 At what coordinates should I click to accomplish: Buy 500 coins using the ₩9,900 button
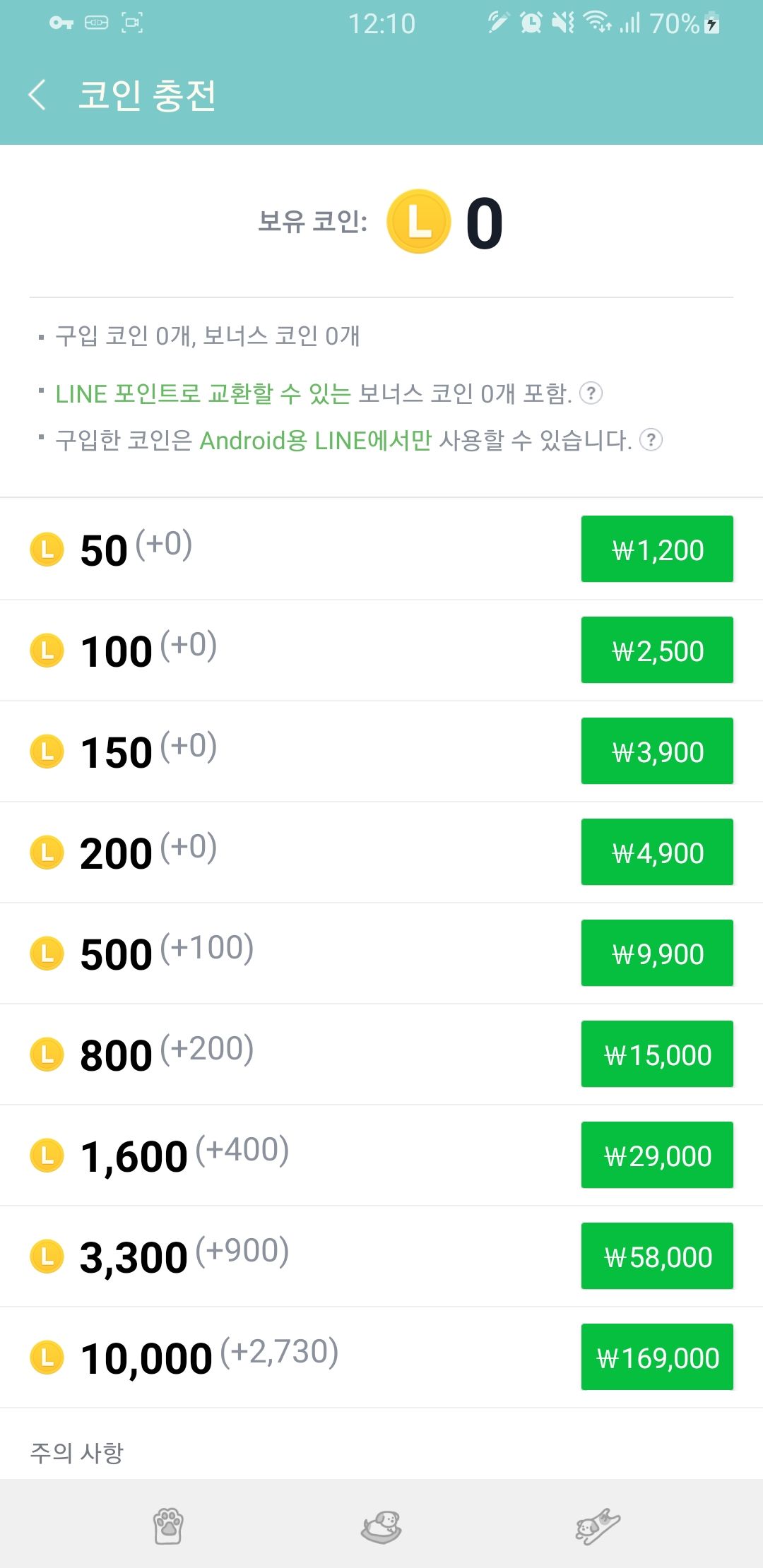pos(657,953)
